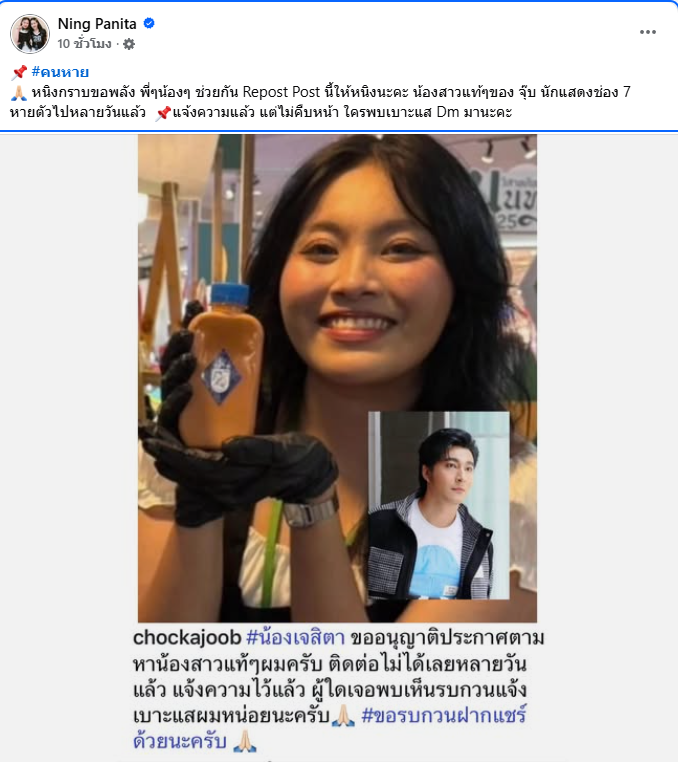Open the 10 ชั่วโมง post timestamp
678x762 pixels.
pyautogui.click(x=84, y=44)
